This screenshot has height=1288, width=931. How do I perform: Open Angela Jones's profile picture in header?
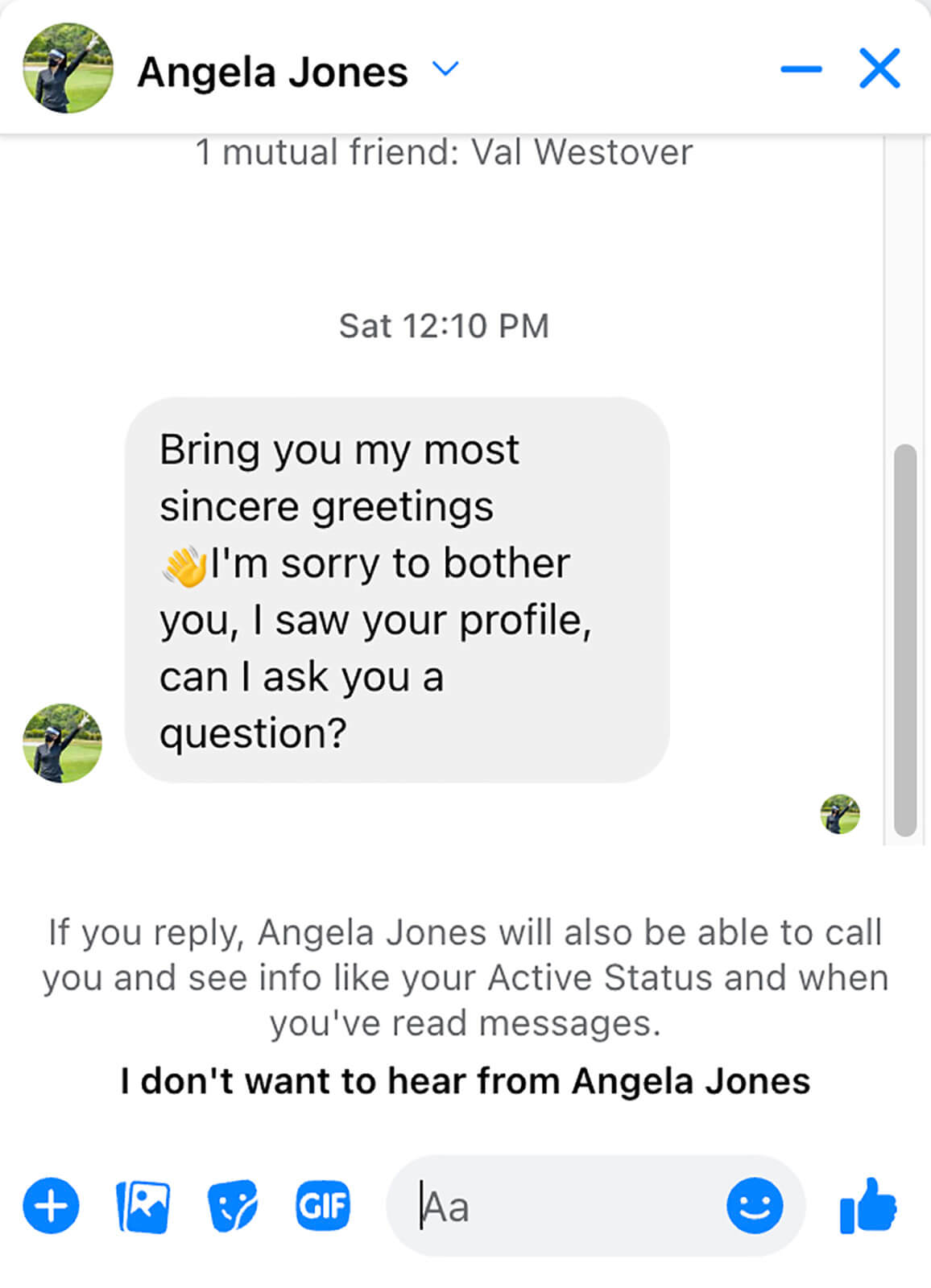coord(68,68)
